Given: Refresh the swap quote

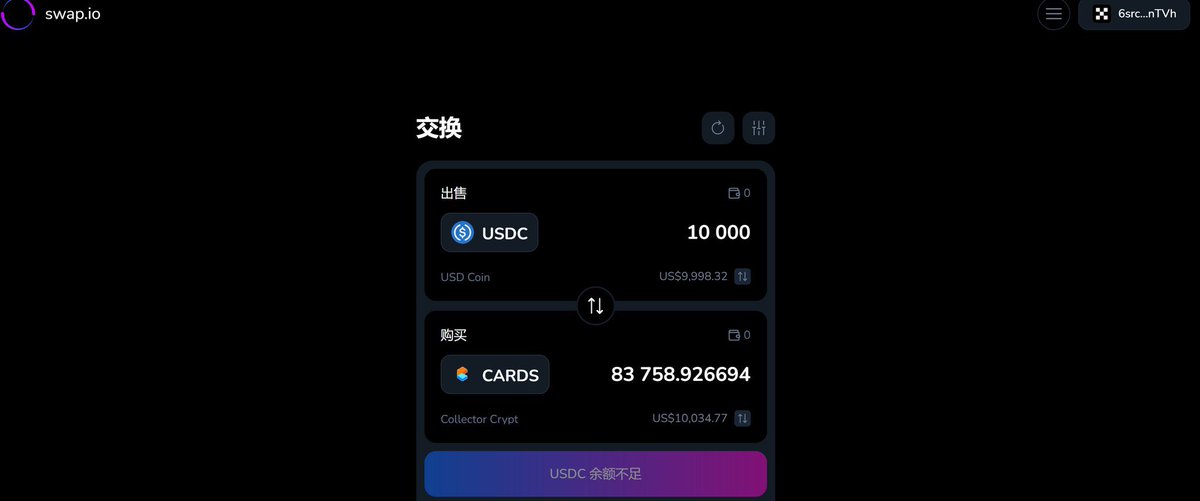Looking at the screenshot, I should click(718, 128).
